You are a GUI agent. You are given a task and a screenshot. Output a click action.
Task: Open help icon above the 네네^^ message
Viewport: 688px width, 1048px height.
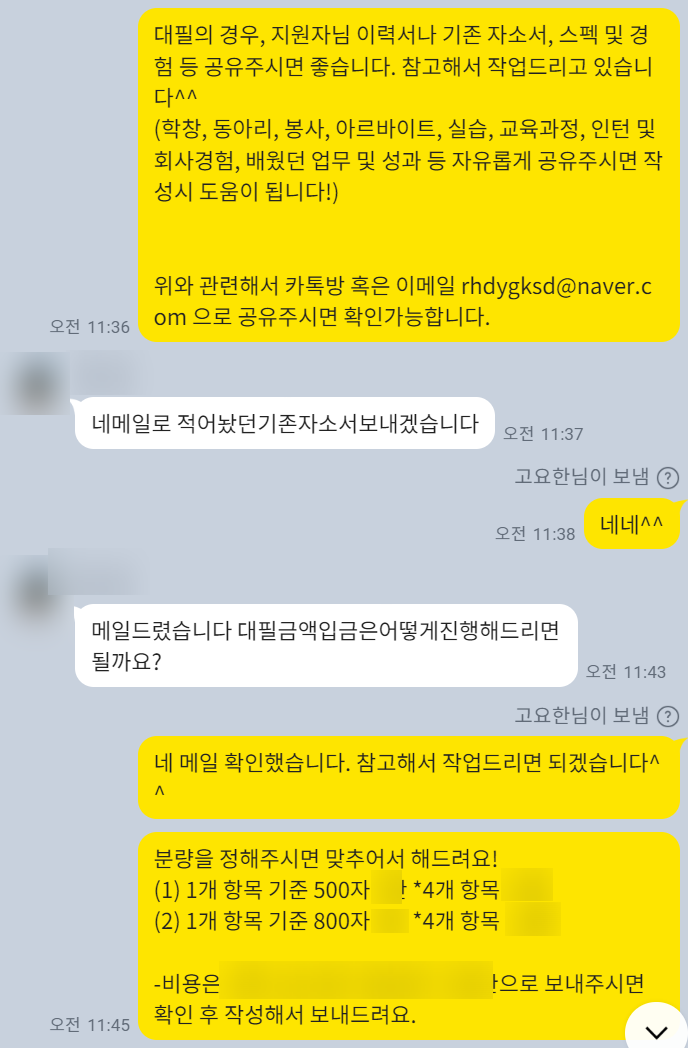(667, 478)
